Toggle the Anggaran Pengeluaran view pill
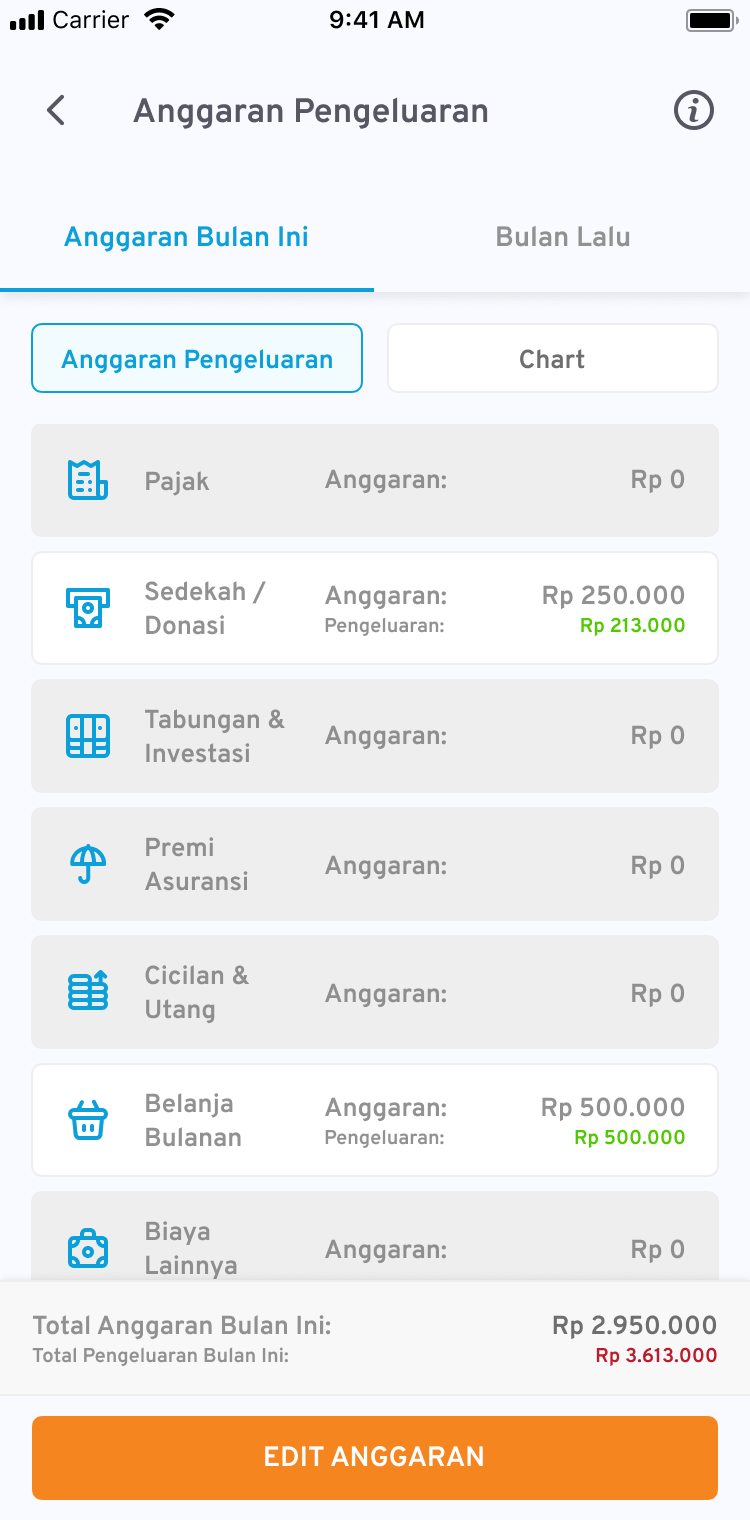The height and width of the screenshot is (1520, 750). click(196, 358)
